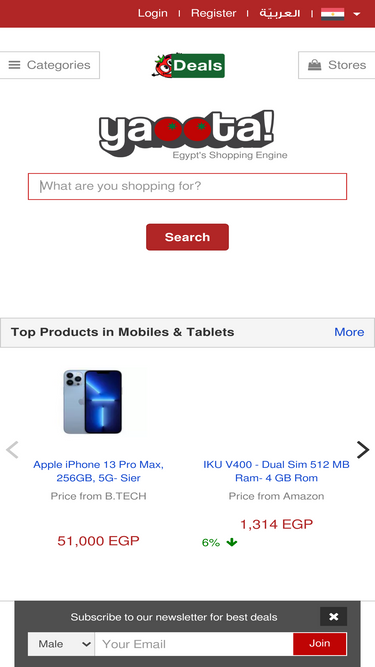375x667 pixels.
Task: Open the IKU V400 product link
Action: pos(276,471)
